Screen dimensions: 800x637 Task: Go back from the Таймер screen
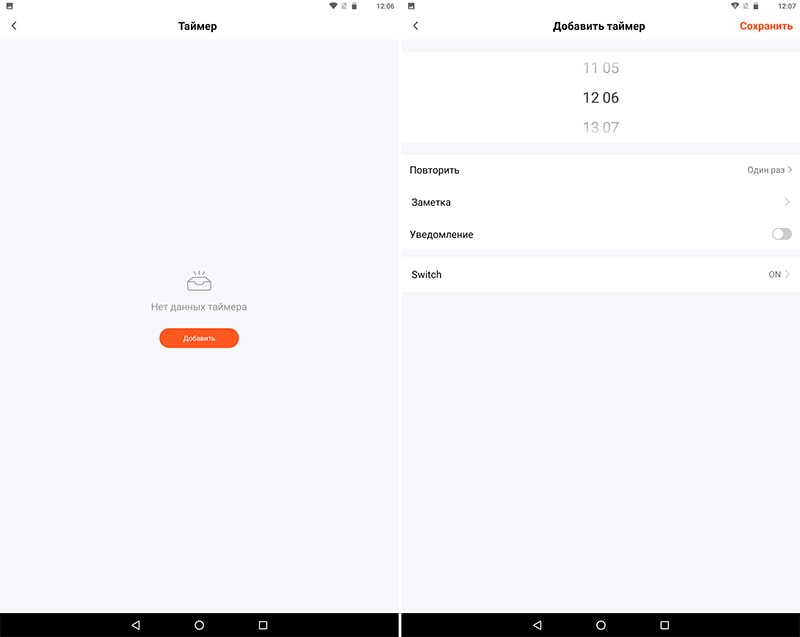click(x=14, y=26)
